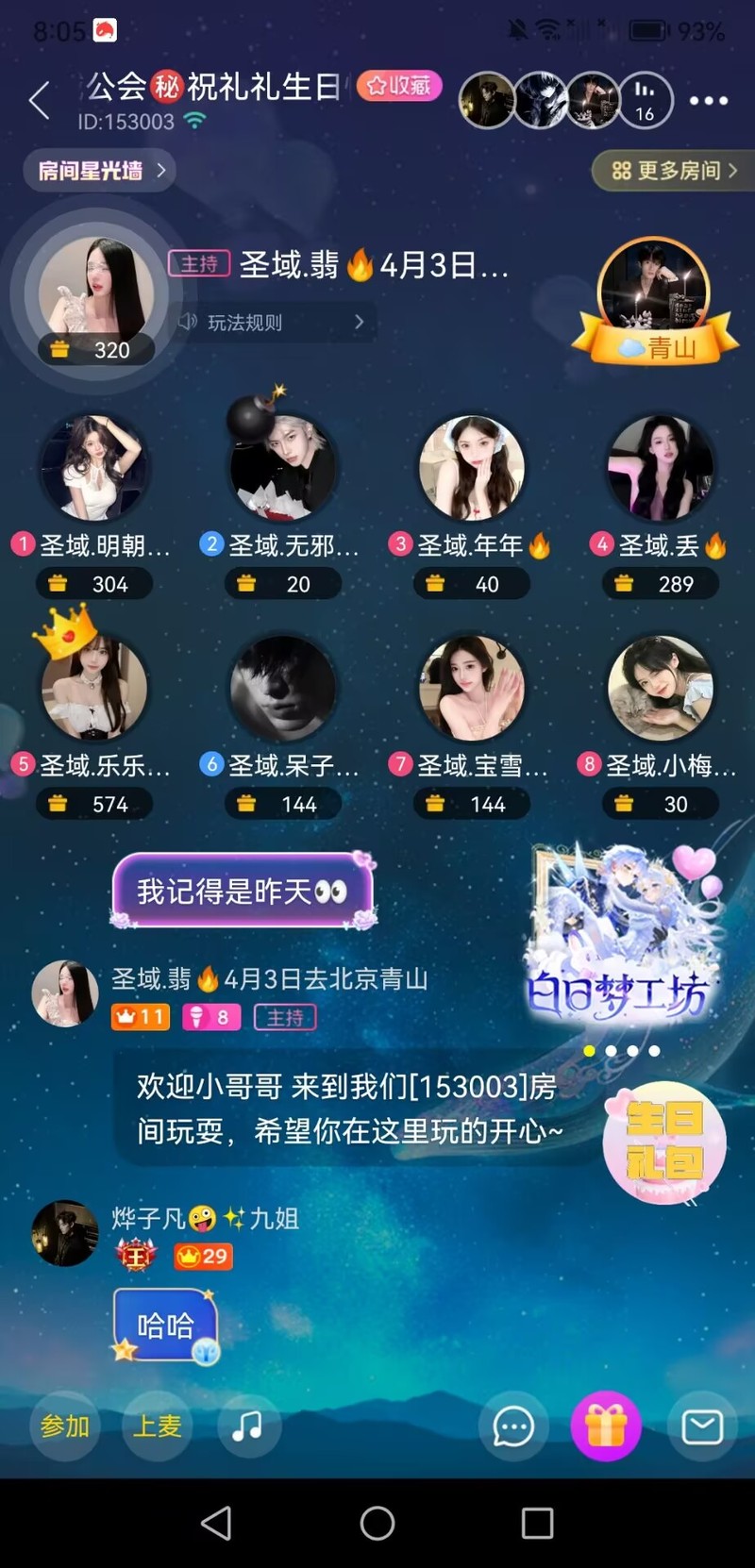755x1568 pixels.
Task: Open the three-dot overflow menu
Action: click(709, 101)
